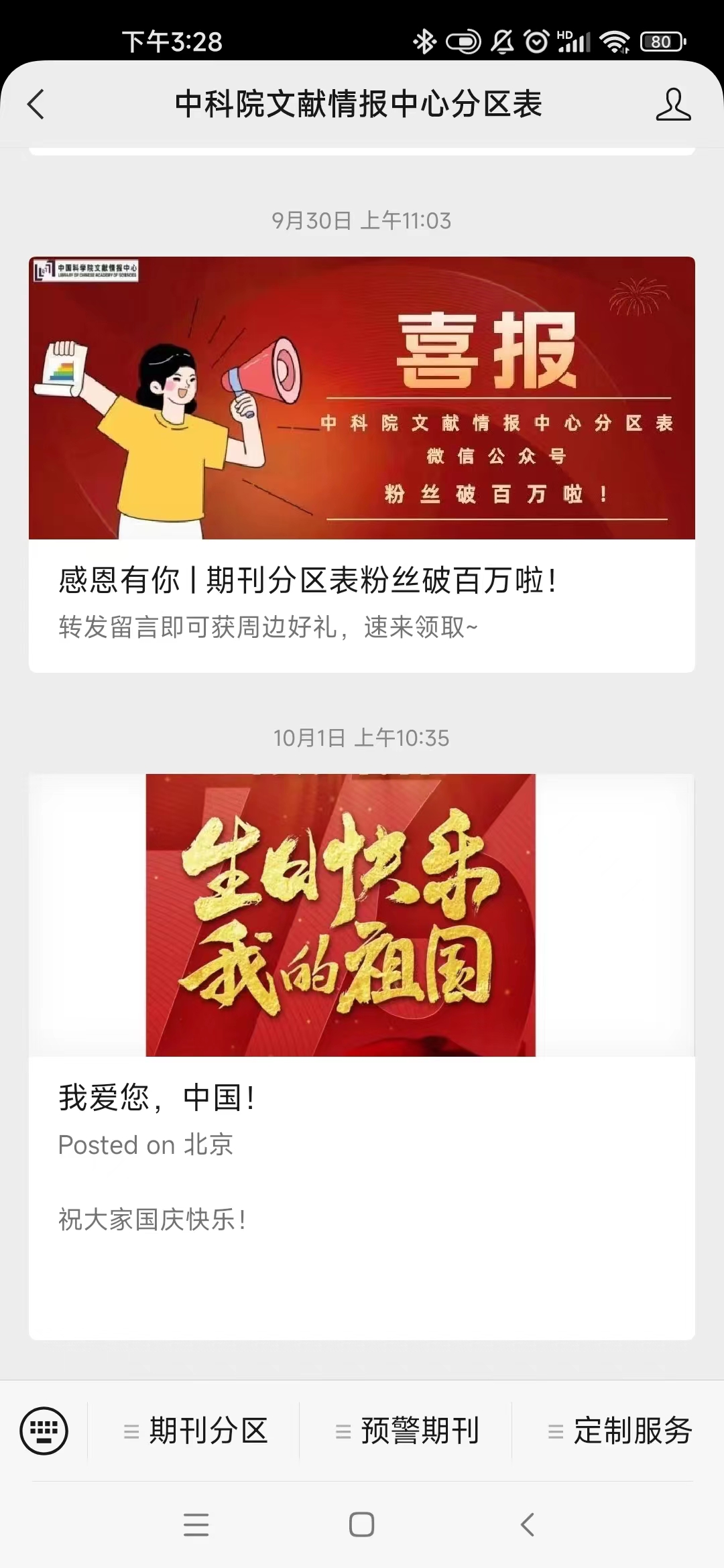Screen dimensions: 724x1568
Task: Open the 预警期刊 menu
Action: pyautogui.click(x=407, y=1431)
